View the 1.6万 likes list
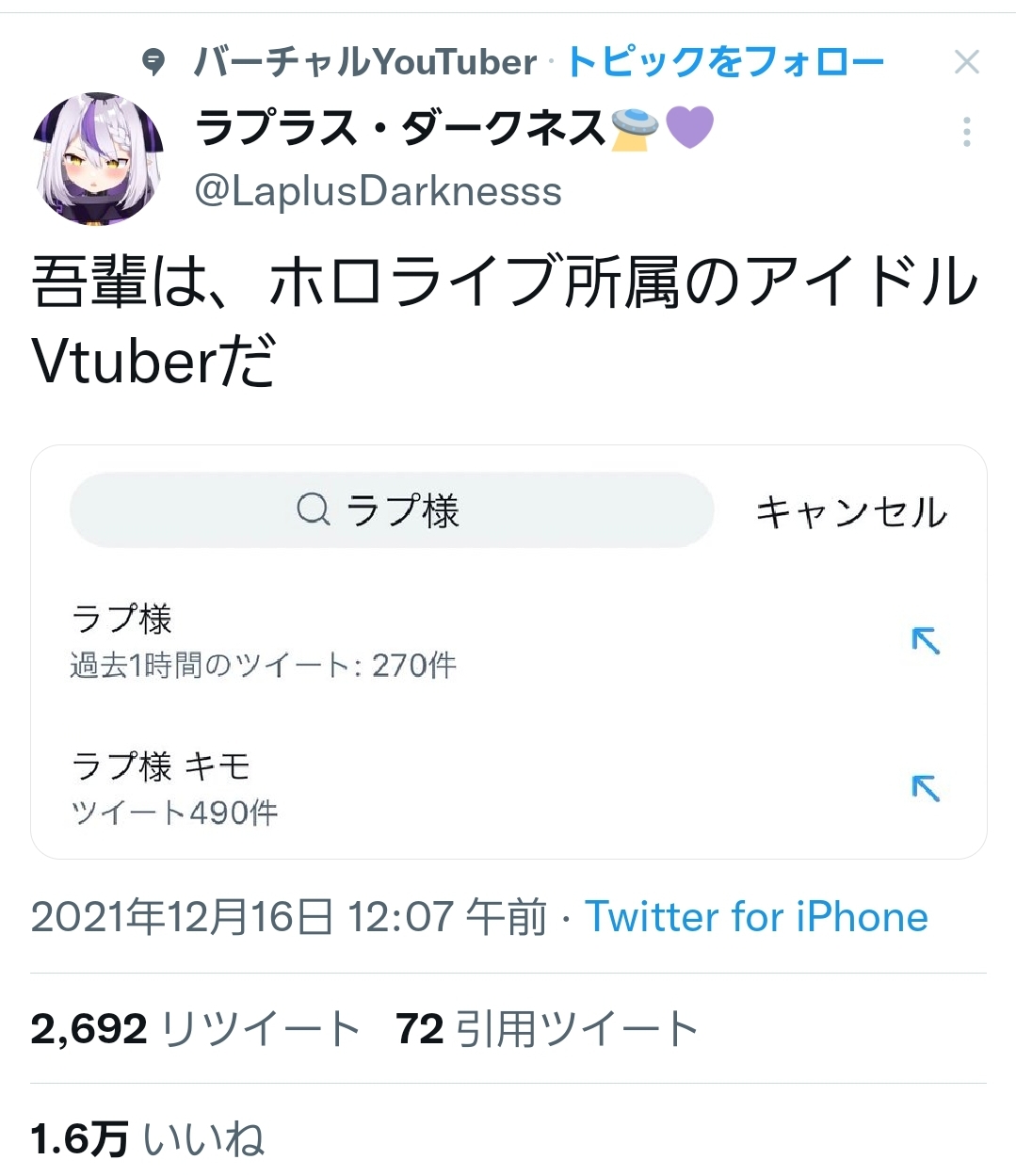Image resolution: width=1016 pixels, height=1176 pixels. (x=147, y=1139)
